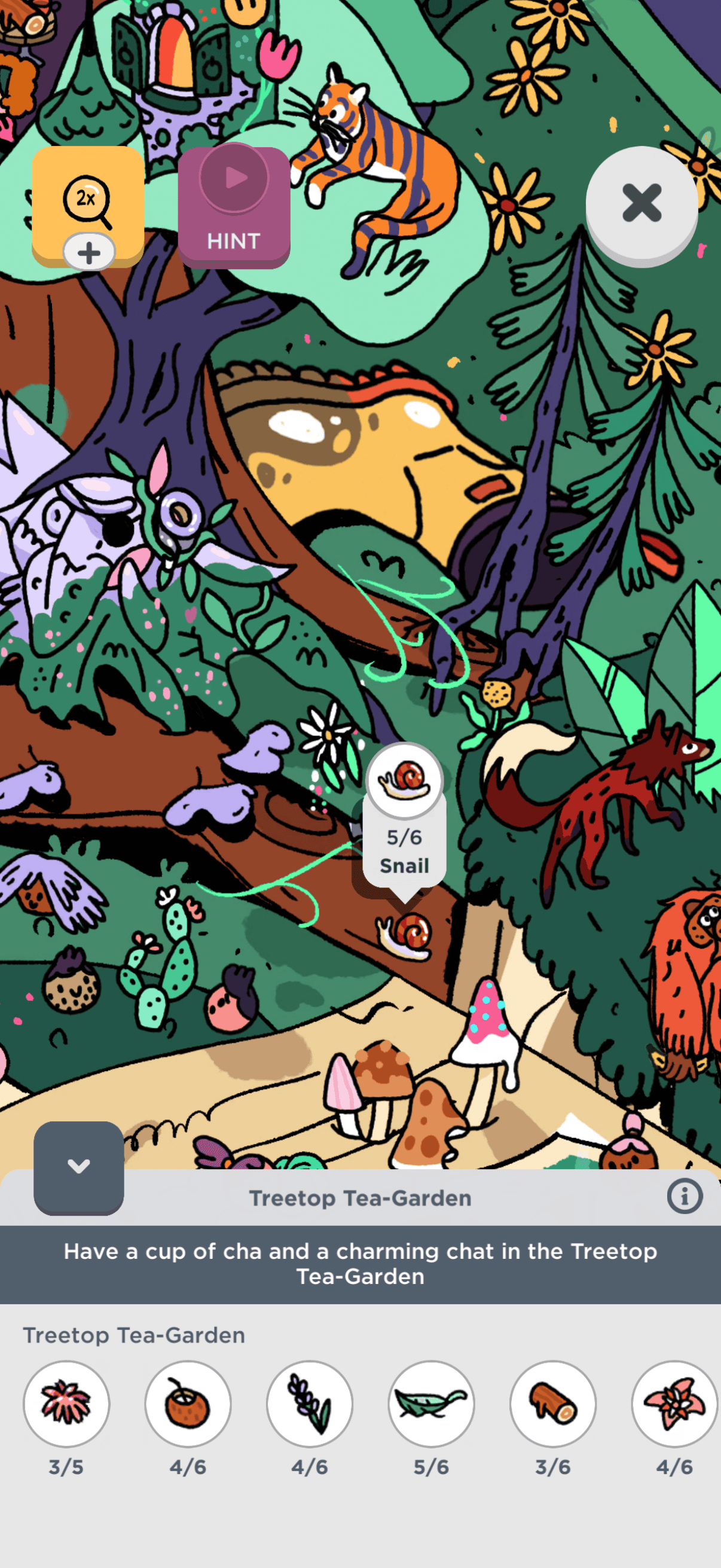Select the pink flower item showing 3/5
The height and width of the screenshot is (1568, 721).
pyautogui.click(x=66, y=1403)
